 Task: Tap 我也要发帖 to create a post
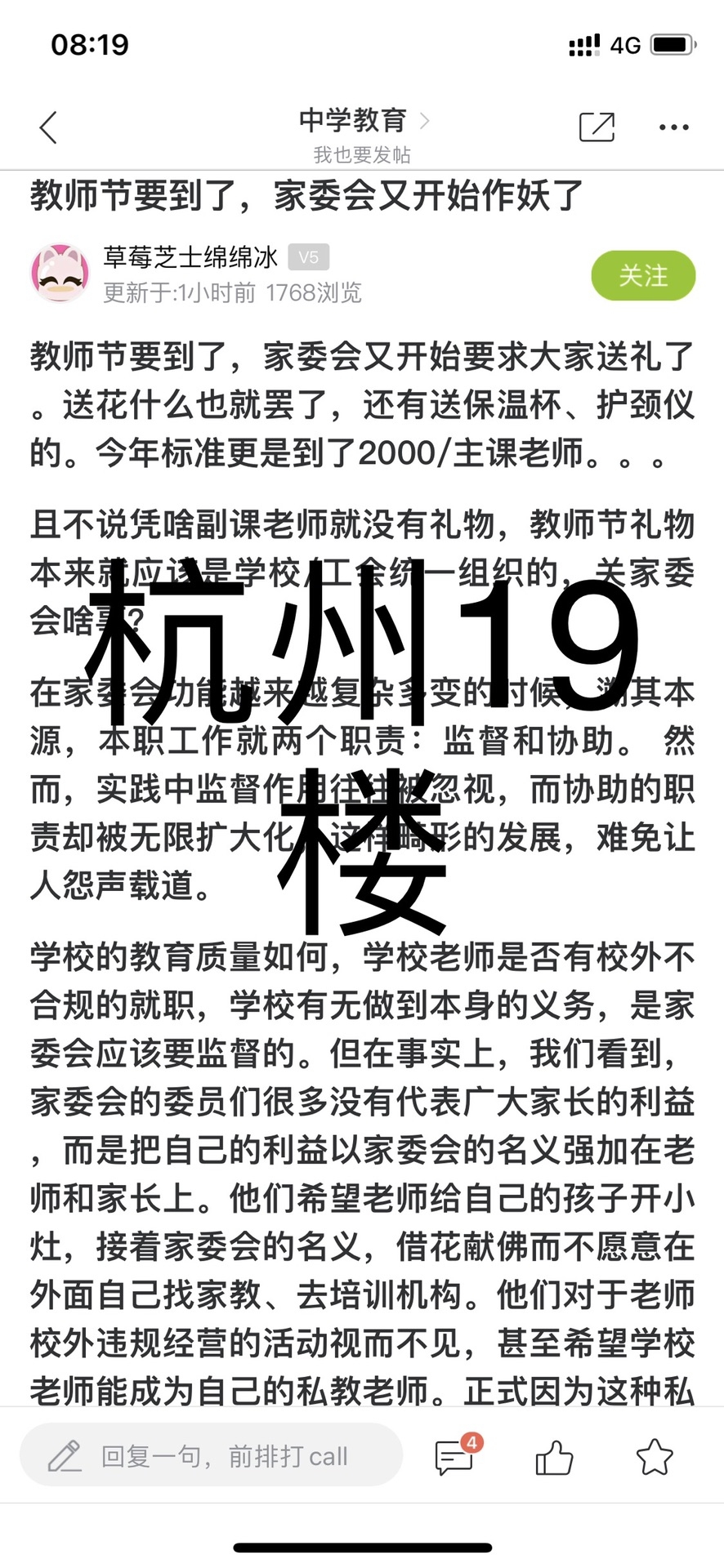362,154
